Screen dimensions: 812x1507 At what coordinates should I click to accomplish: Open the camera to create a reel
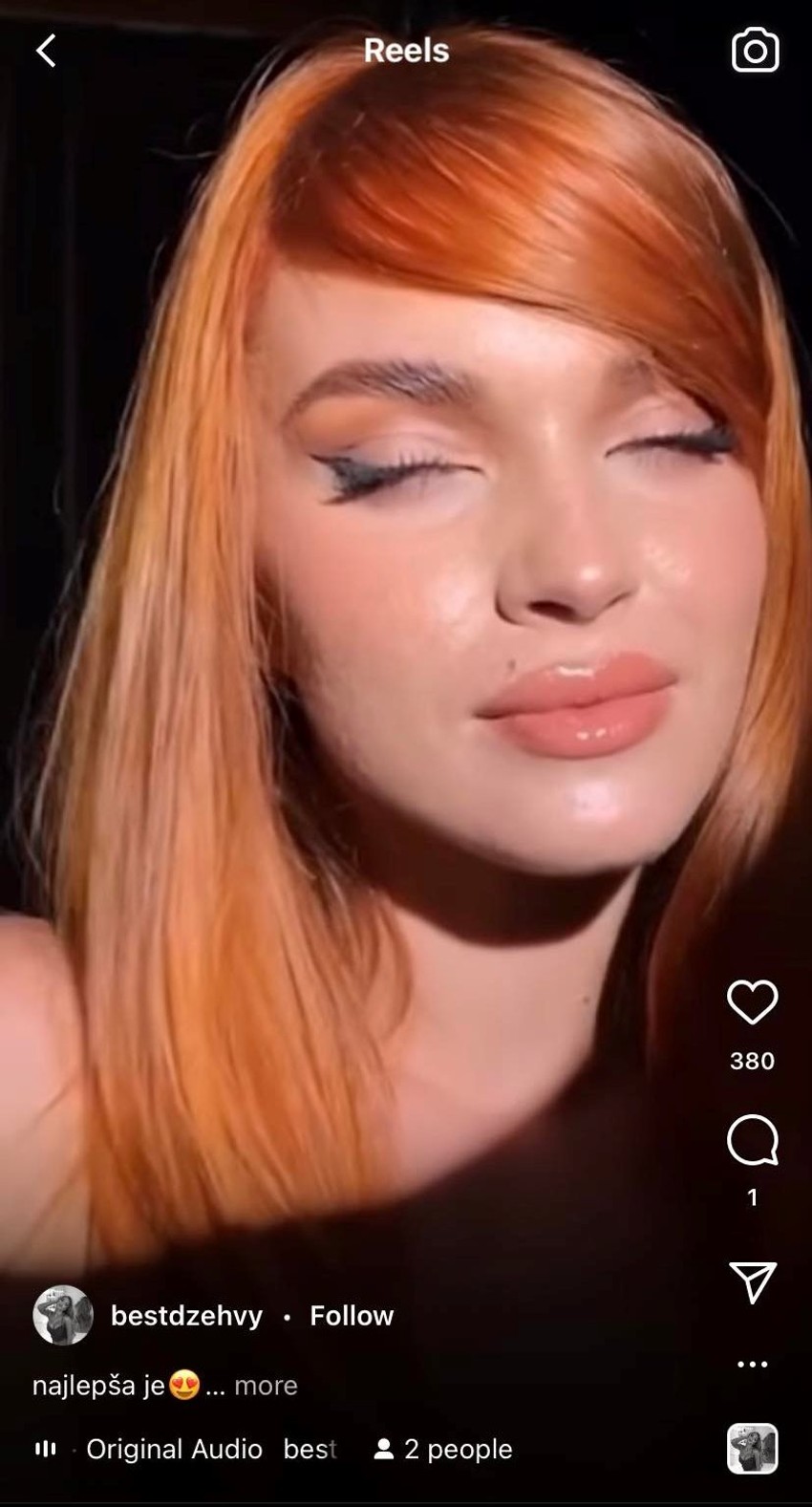pos(755,50)
